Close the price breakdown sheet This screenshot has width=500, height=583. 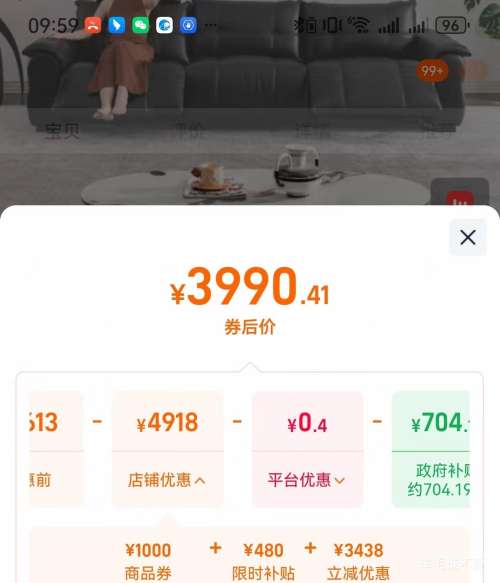[x=468, y=237]
